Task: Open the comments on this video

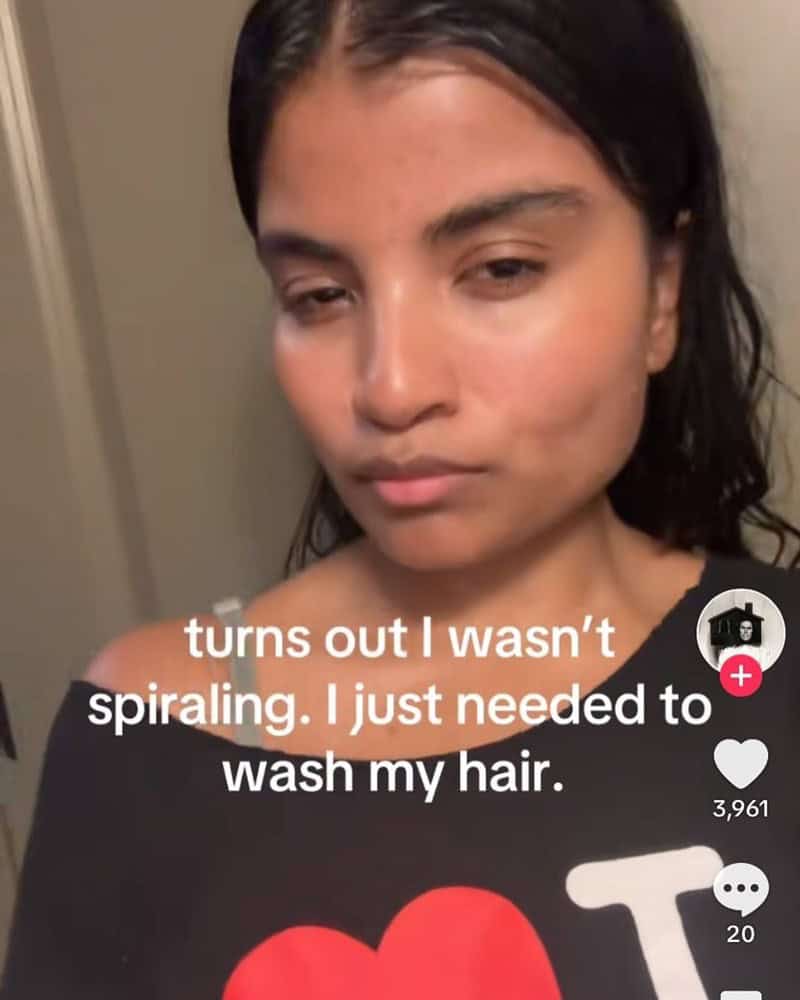Action: 740,889
